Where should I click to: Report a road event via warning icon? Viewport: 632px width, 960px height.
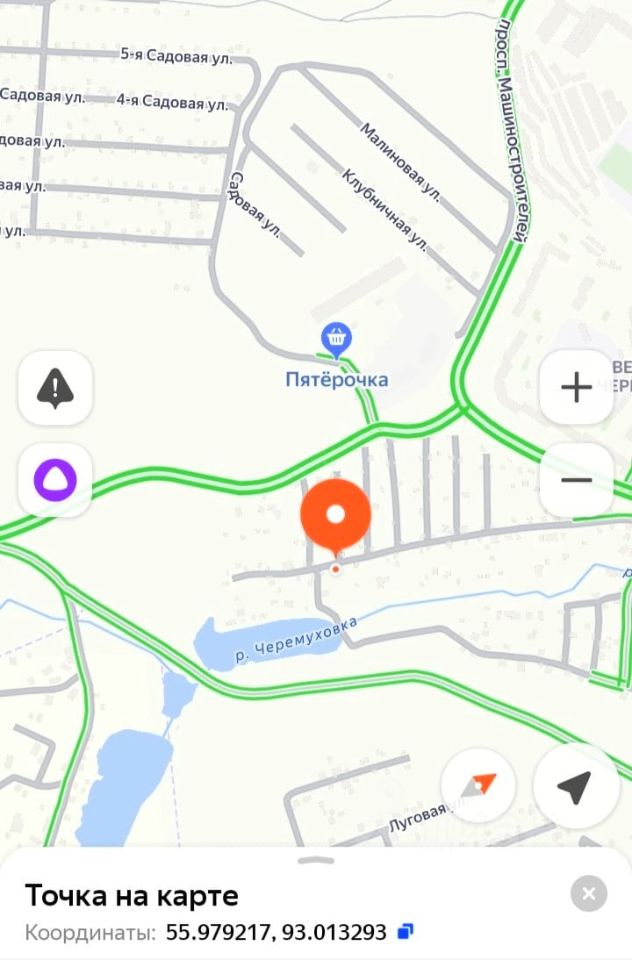click(x=55, y=387)
